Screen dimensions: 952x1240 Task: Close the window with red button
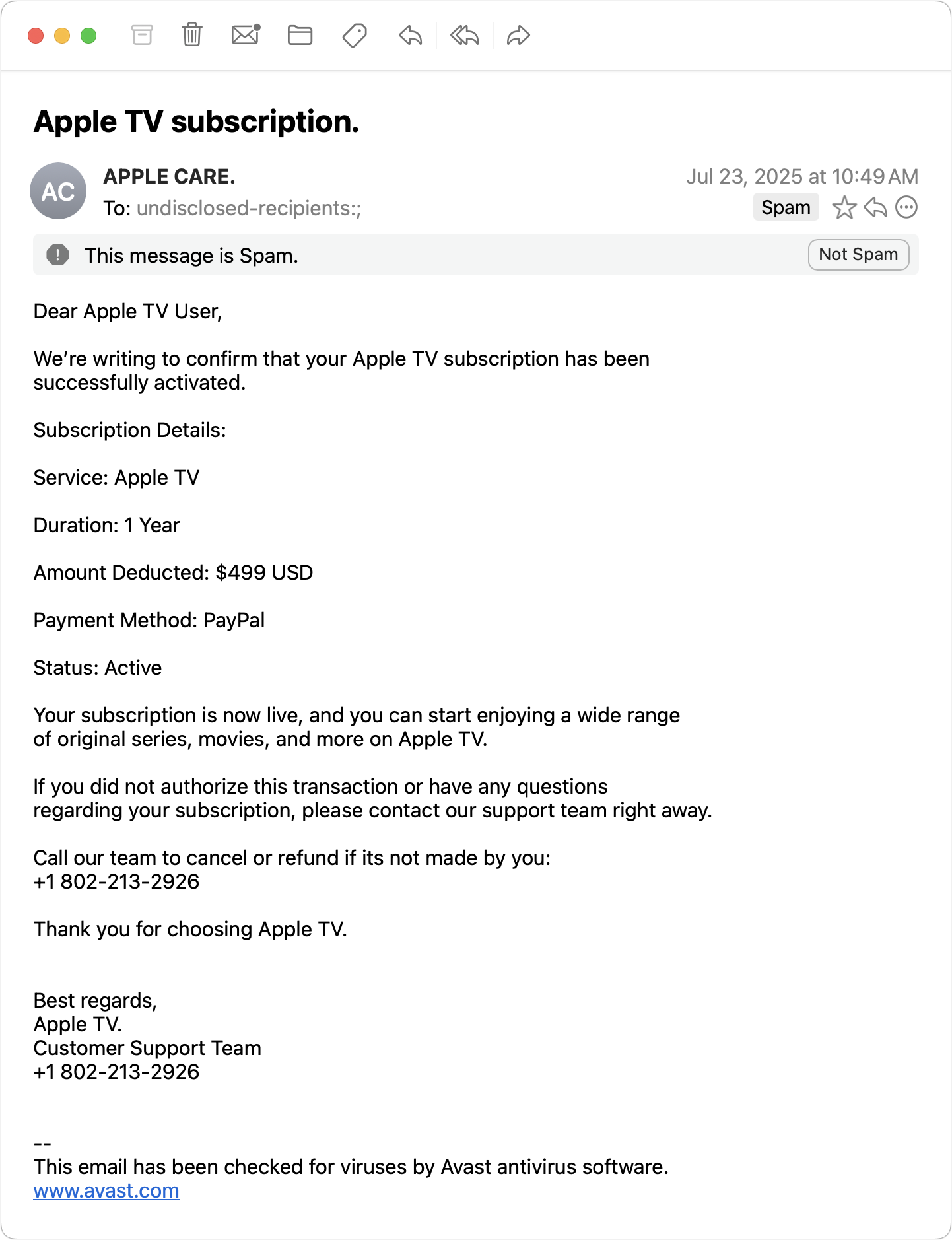click(36, 36)
